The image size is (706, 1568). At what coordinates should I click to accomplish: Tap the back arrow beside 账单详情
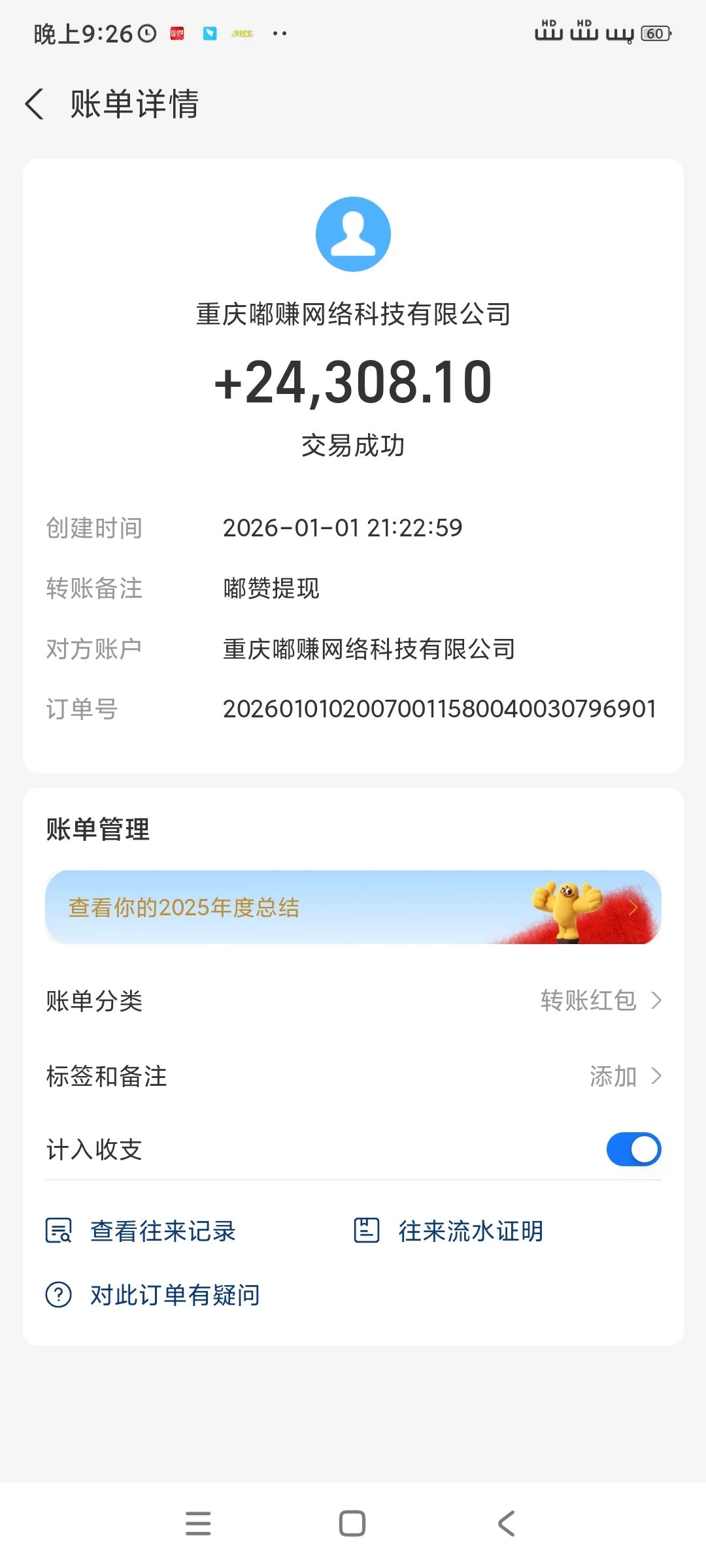(35, 105)
